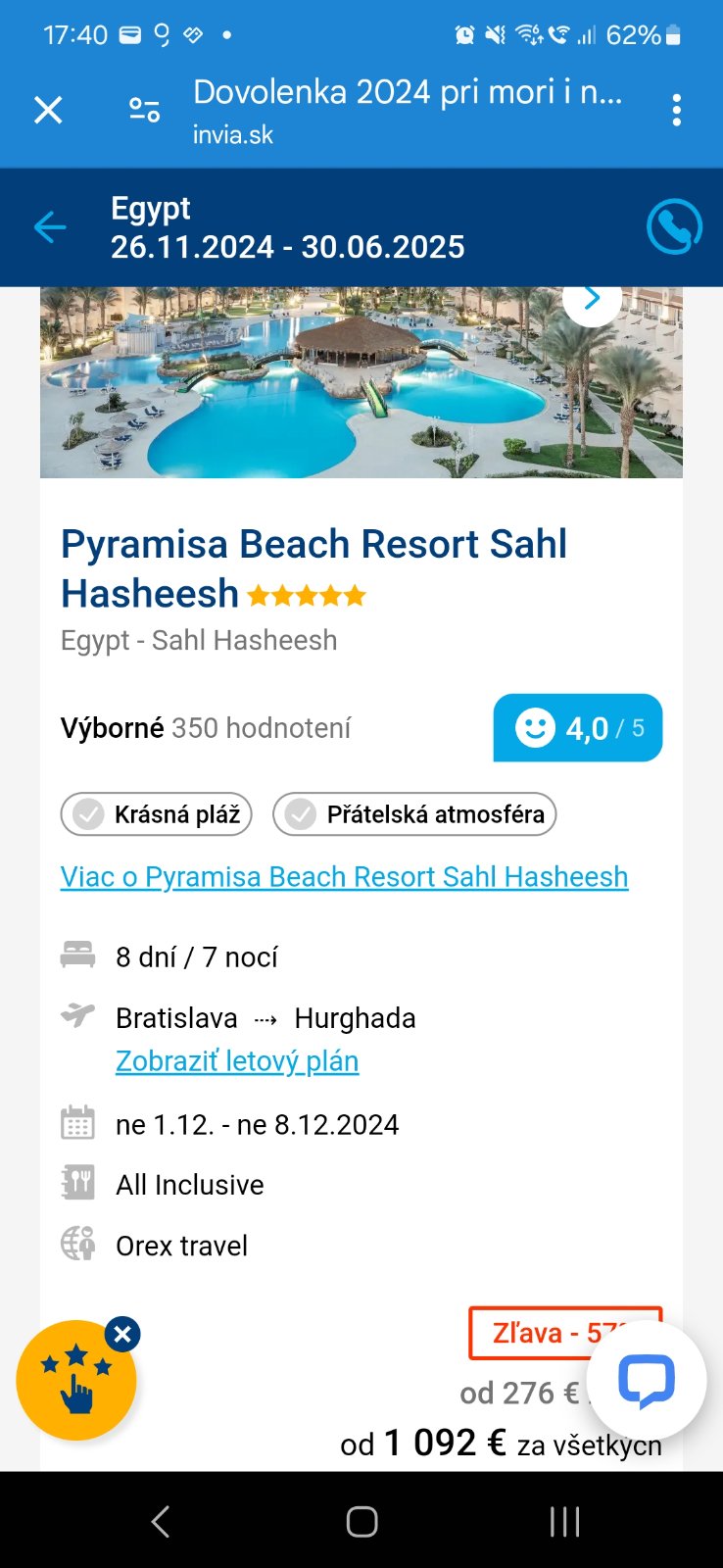The height and width of the screenshot is (1568, 723).
Task: Select the Přátelská atmosféra chip
Action: [414, 814]
